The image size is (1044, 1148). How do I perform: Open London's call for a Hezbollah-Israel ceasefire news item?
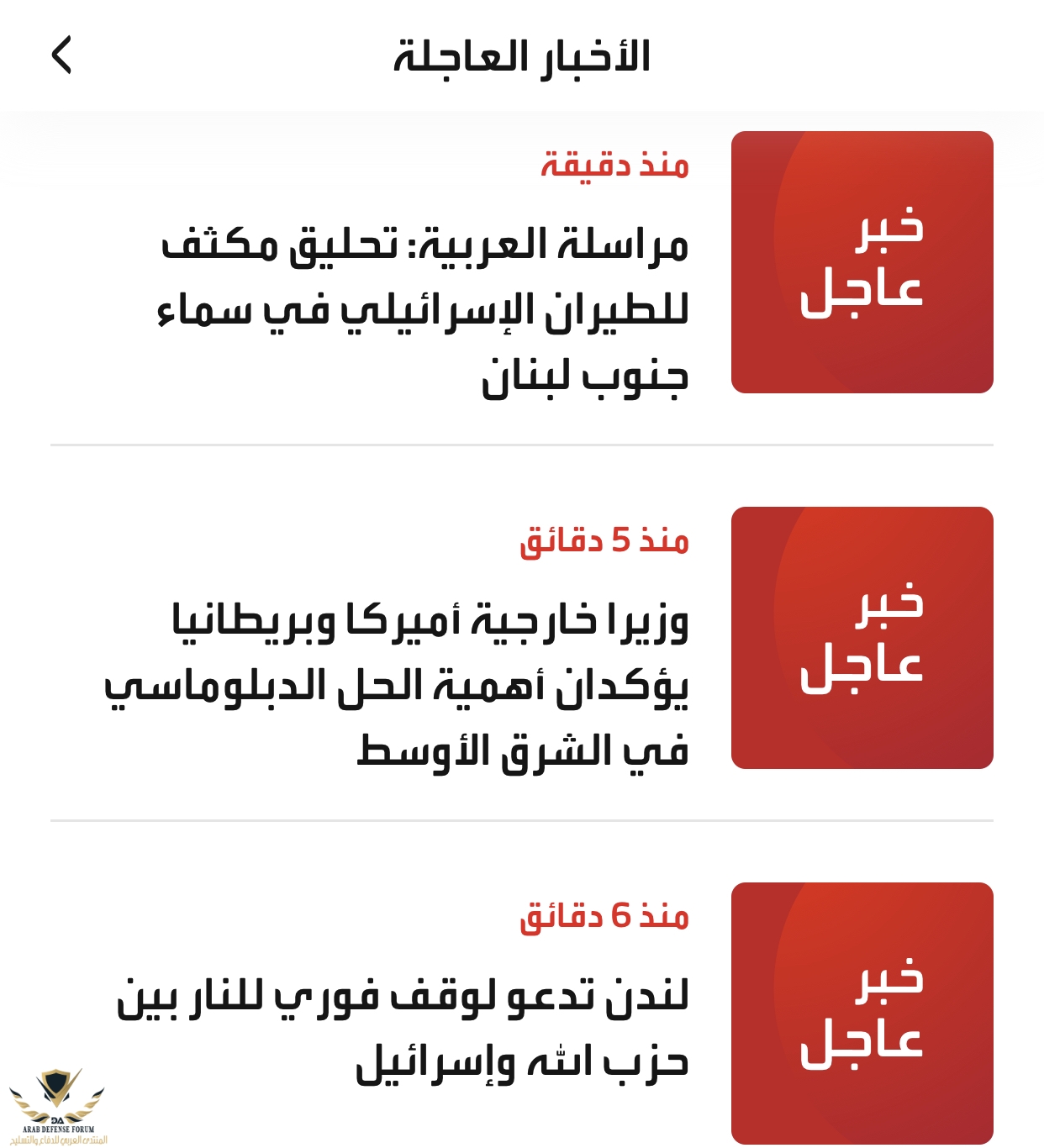tap(403, 1030)
